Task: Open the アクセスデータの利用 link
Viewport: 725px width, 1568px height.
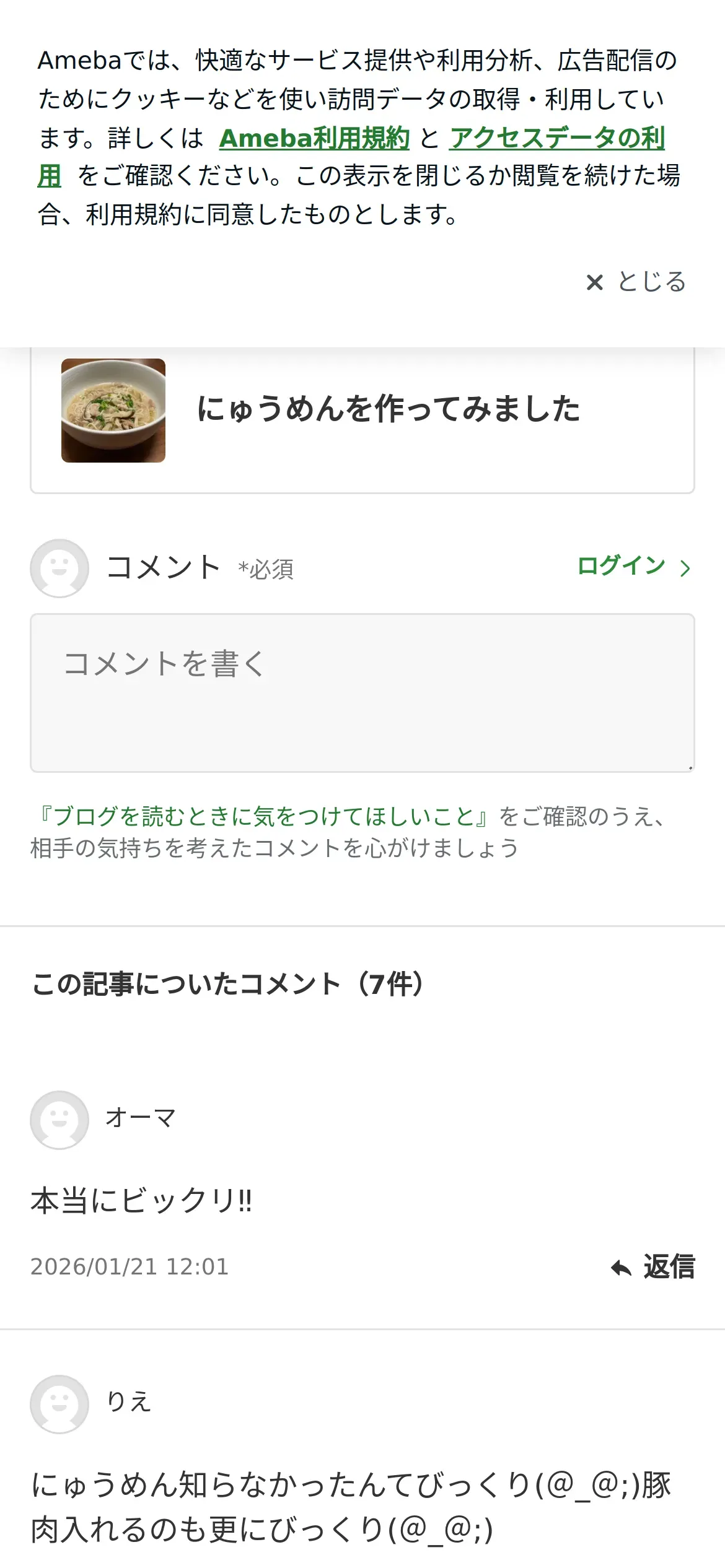Action: point(556,138)
